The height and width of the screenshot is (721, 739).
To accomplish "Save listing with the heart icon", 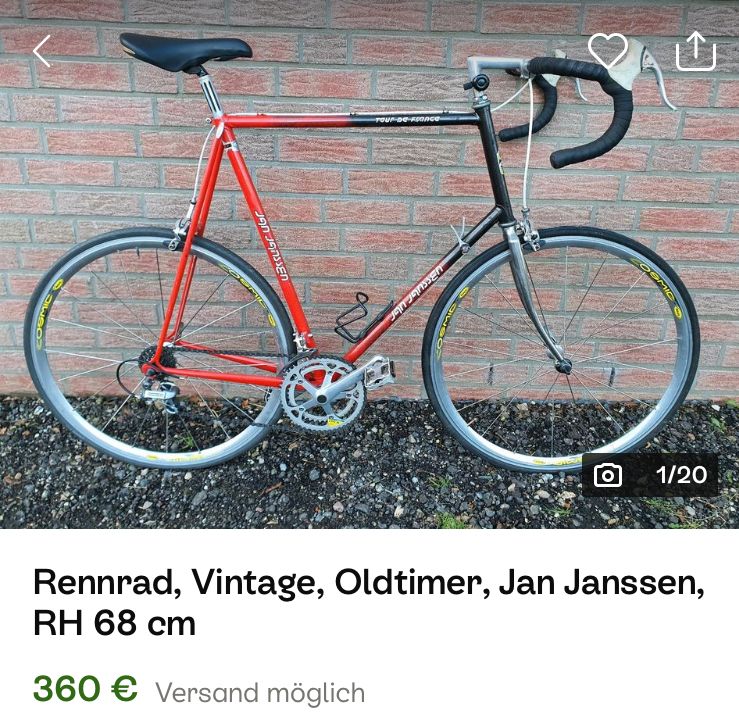I will 607,51.
